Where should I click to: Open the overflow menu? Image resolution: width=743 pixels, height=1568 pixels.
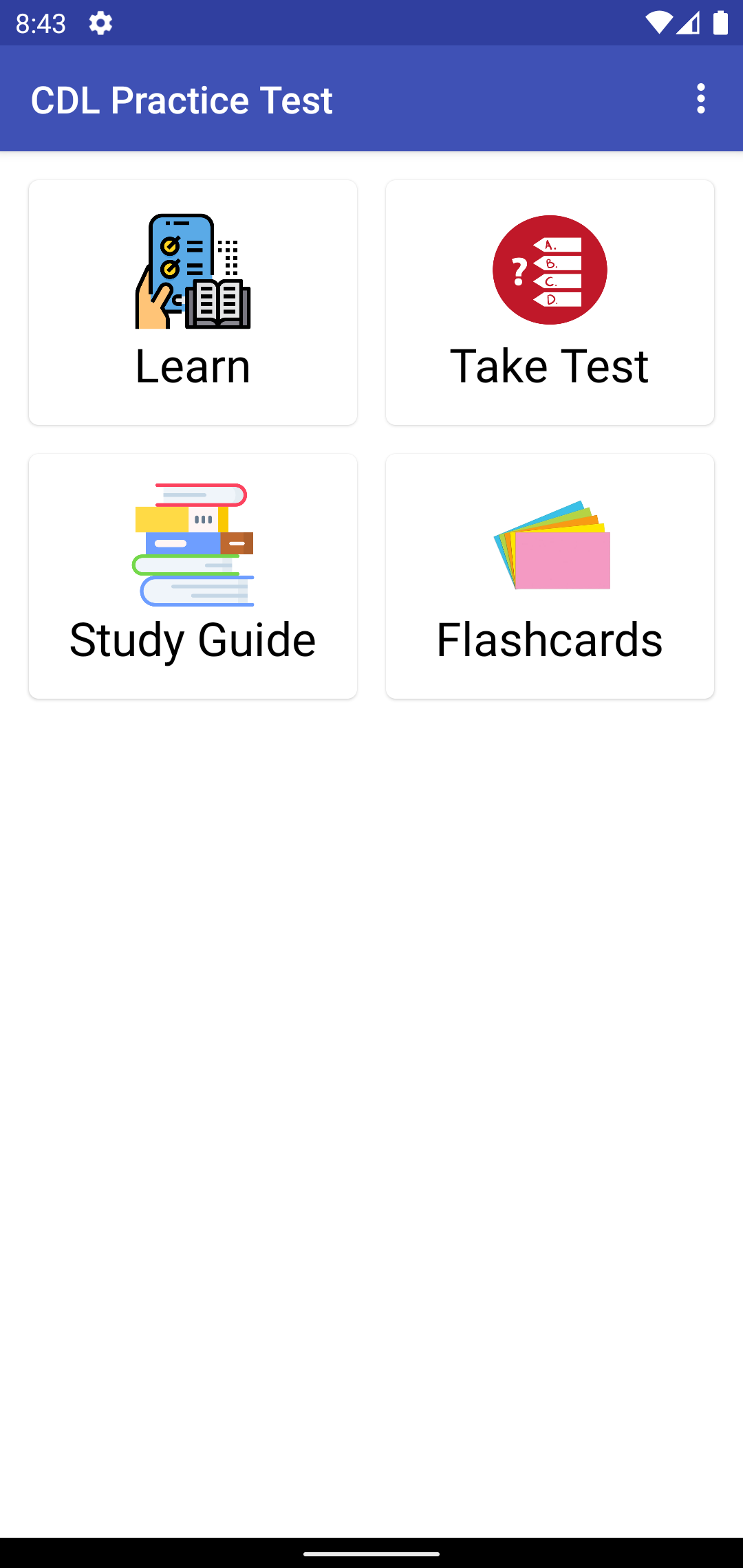tap(700, 99)
